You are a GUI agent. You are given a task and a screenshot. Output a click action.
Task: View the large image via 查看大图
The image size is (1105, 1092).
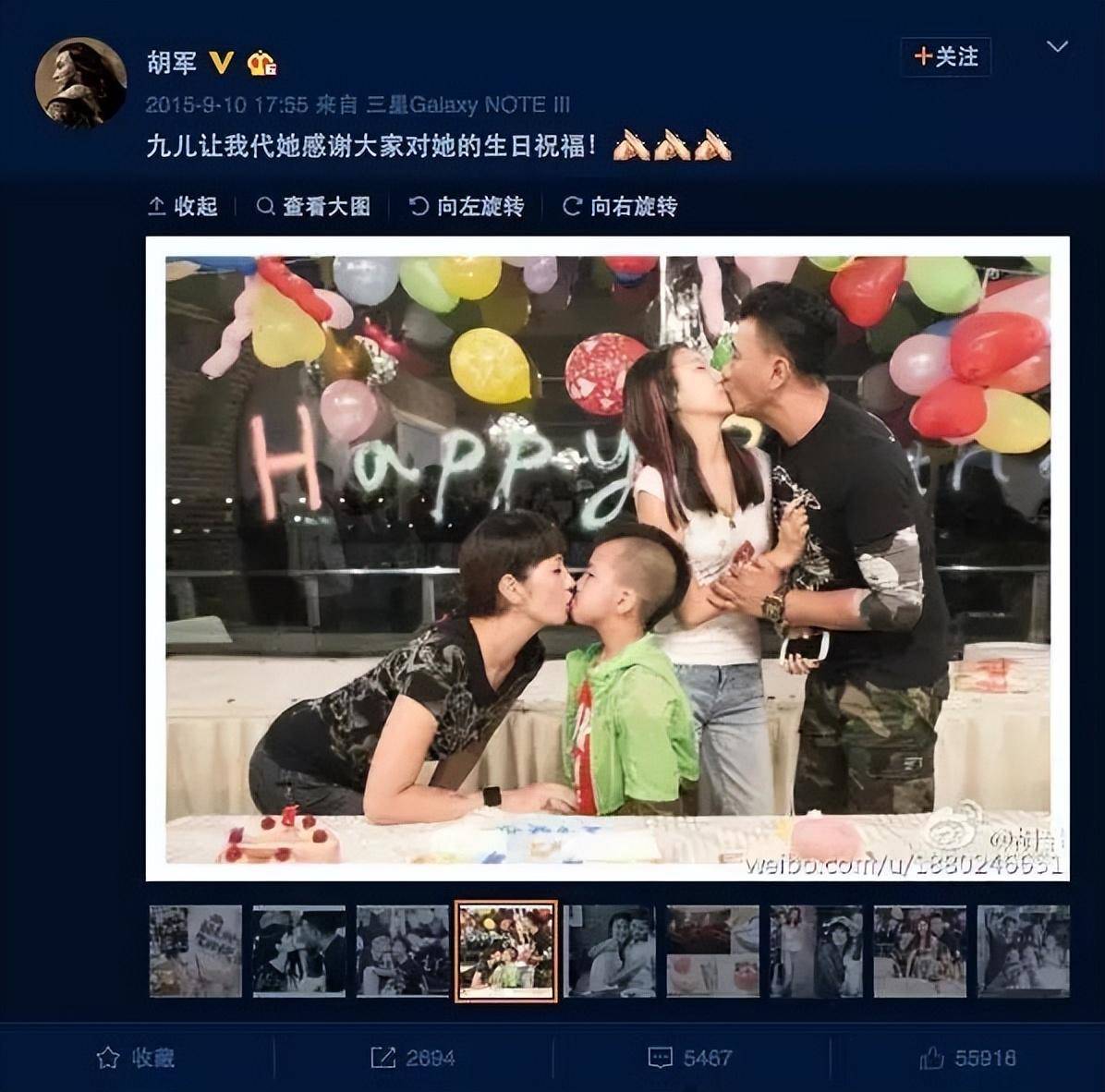tap(314, 206)
